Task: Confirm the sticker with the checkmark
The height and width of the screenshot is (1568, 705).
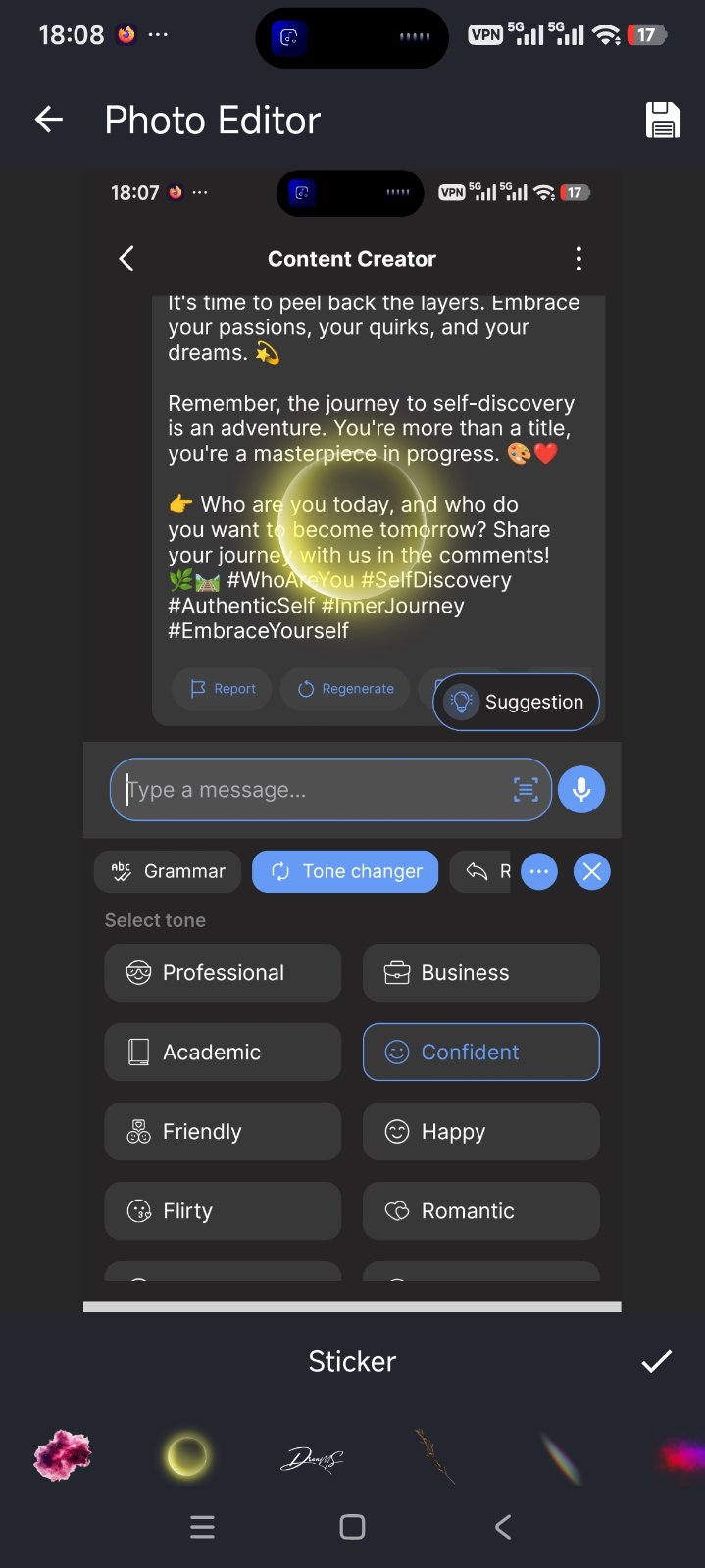Action: pos(656,1361)
